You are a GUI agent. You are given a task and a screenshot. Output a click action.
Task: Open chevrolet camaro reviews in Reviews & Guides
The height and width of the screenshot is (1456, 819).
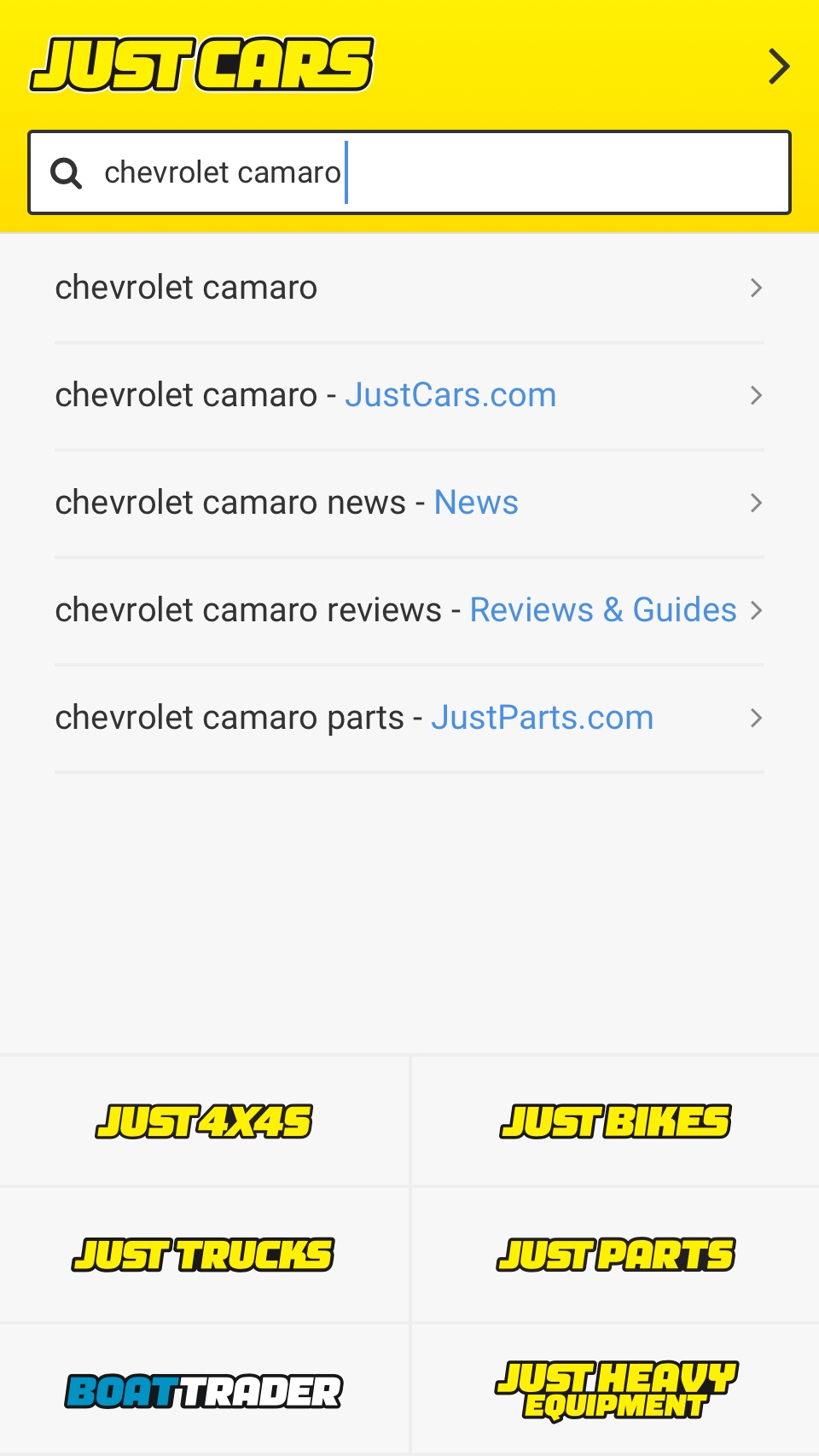pyautogui.click(x=409, y=611)
